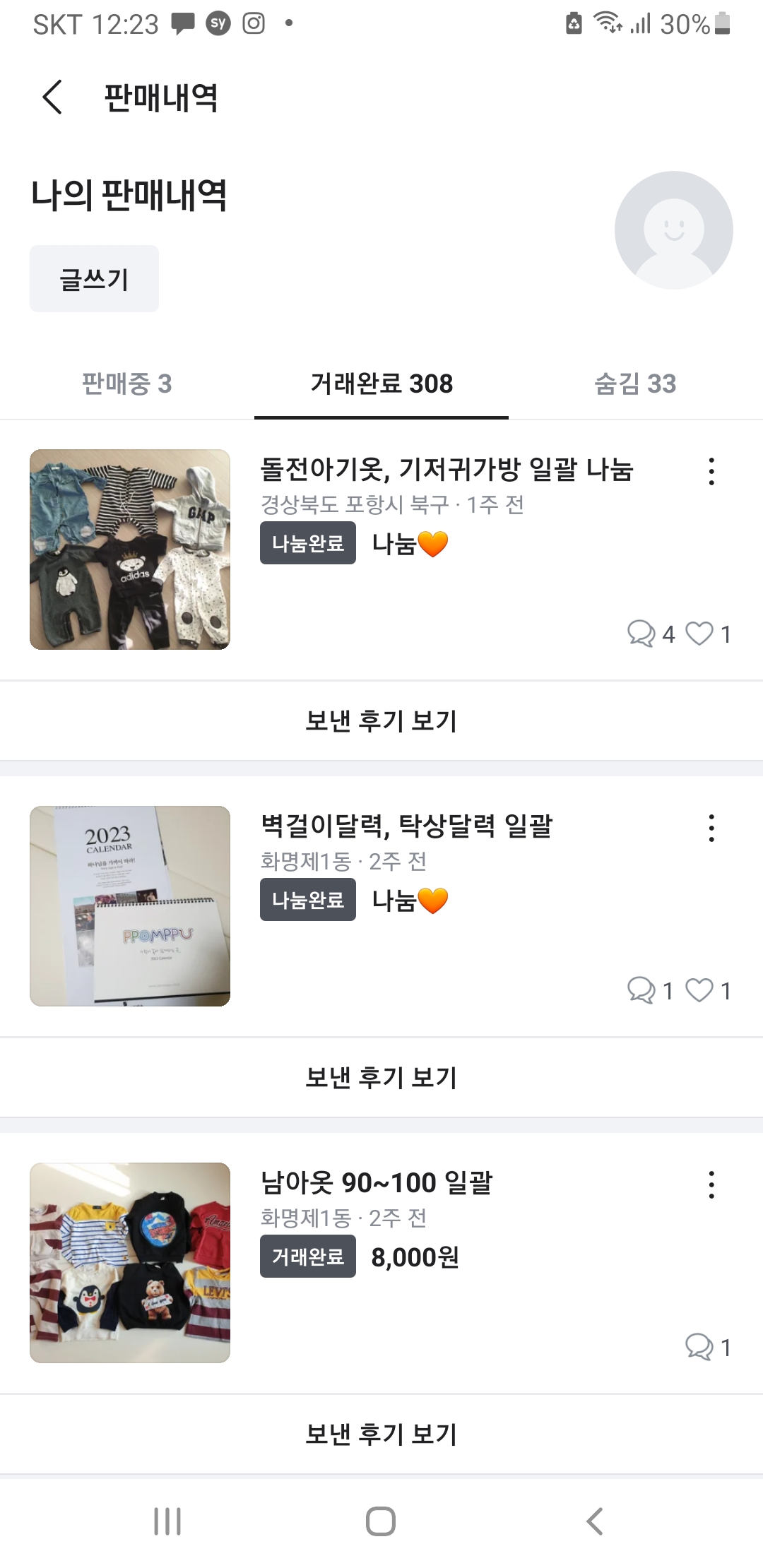Switch to the 판매중 3 tab
This screenshot has height=1568, width=763.
(127, 384)
